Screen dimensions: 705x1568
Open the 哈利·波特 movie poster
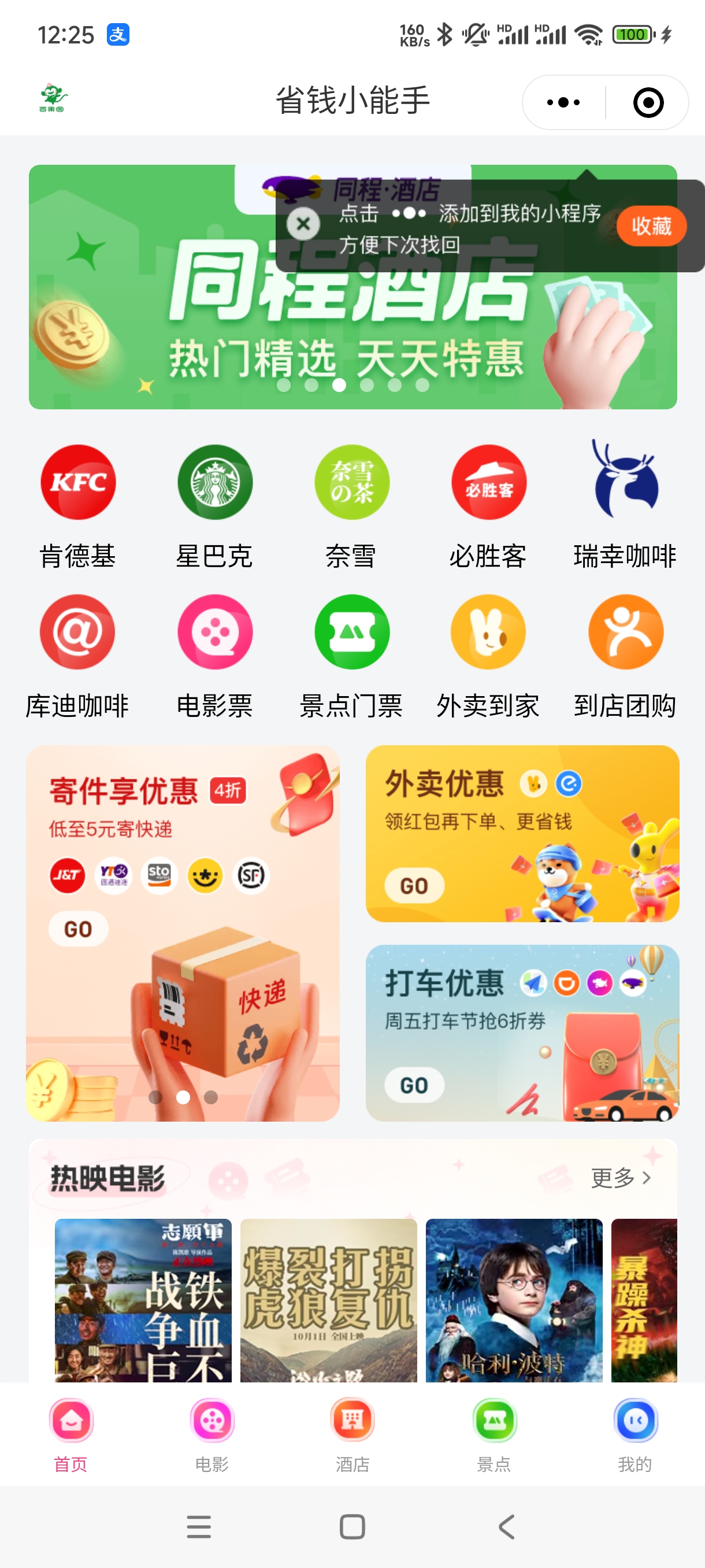tap(514, 1300)
